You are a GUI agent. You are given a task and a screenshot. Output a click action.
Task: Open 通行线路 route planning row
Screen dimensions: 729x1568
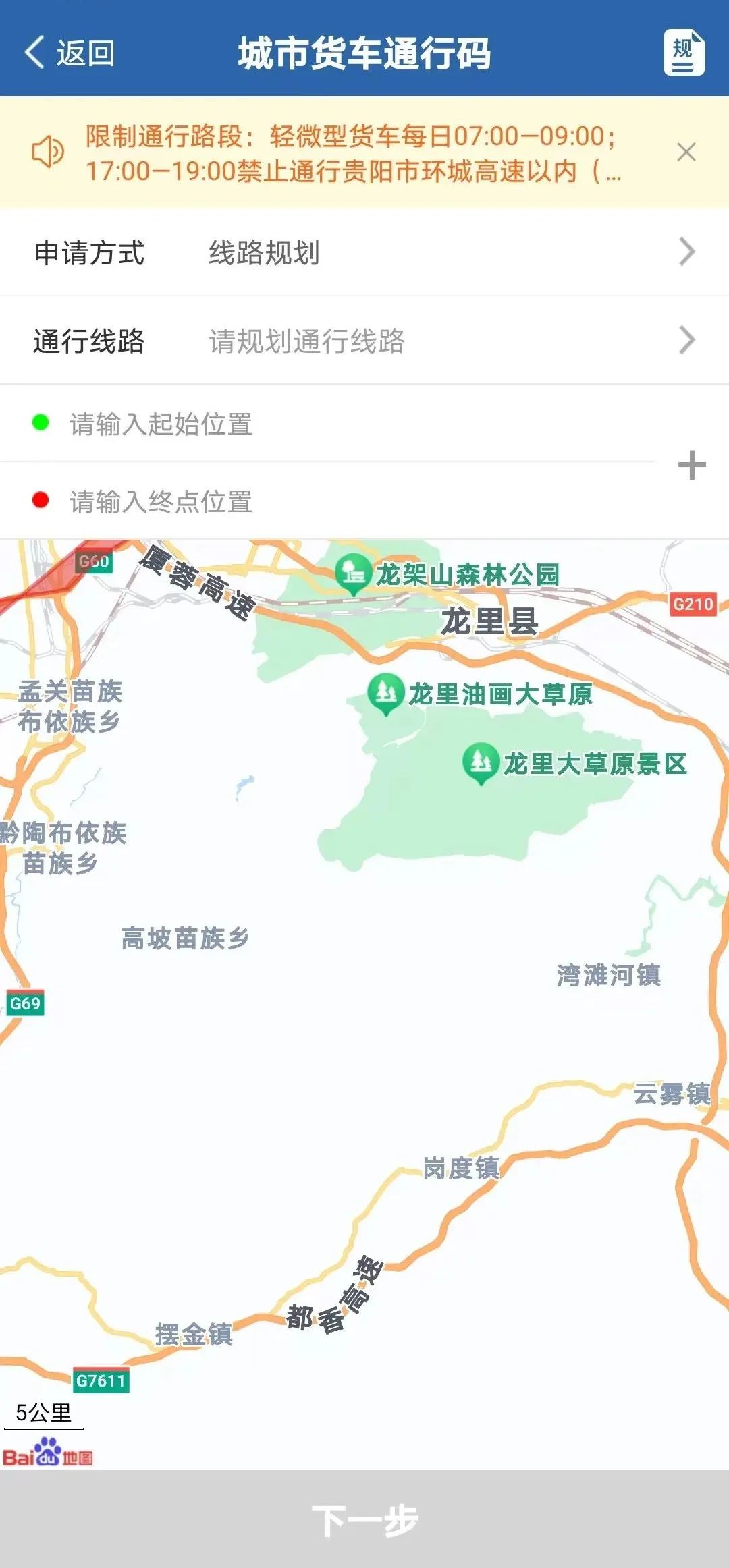point(364,341)
